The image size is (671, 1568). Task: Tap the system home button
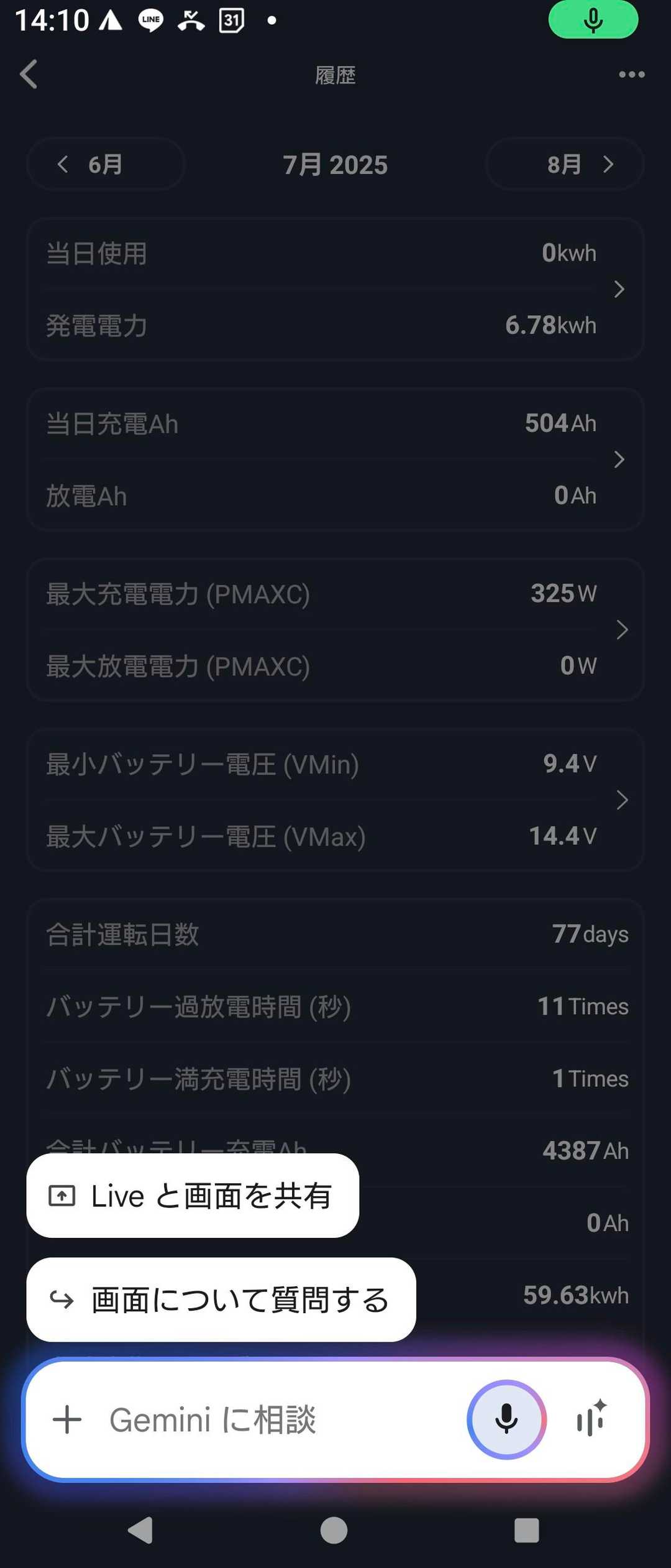[334, 1529]
